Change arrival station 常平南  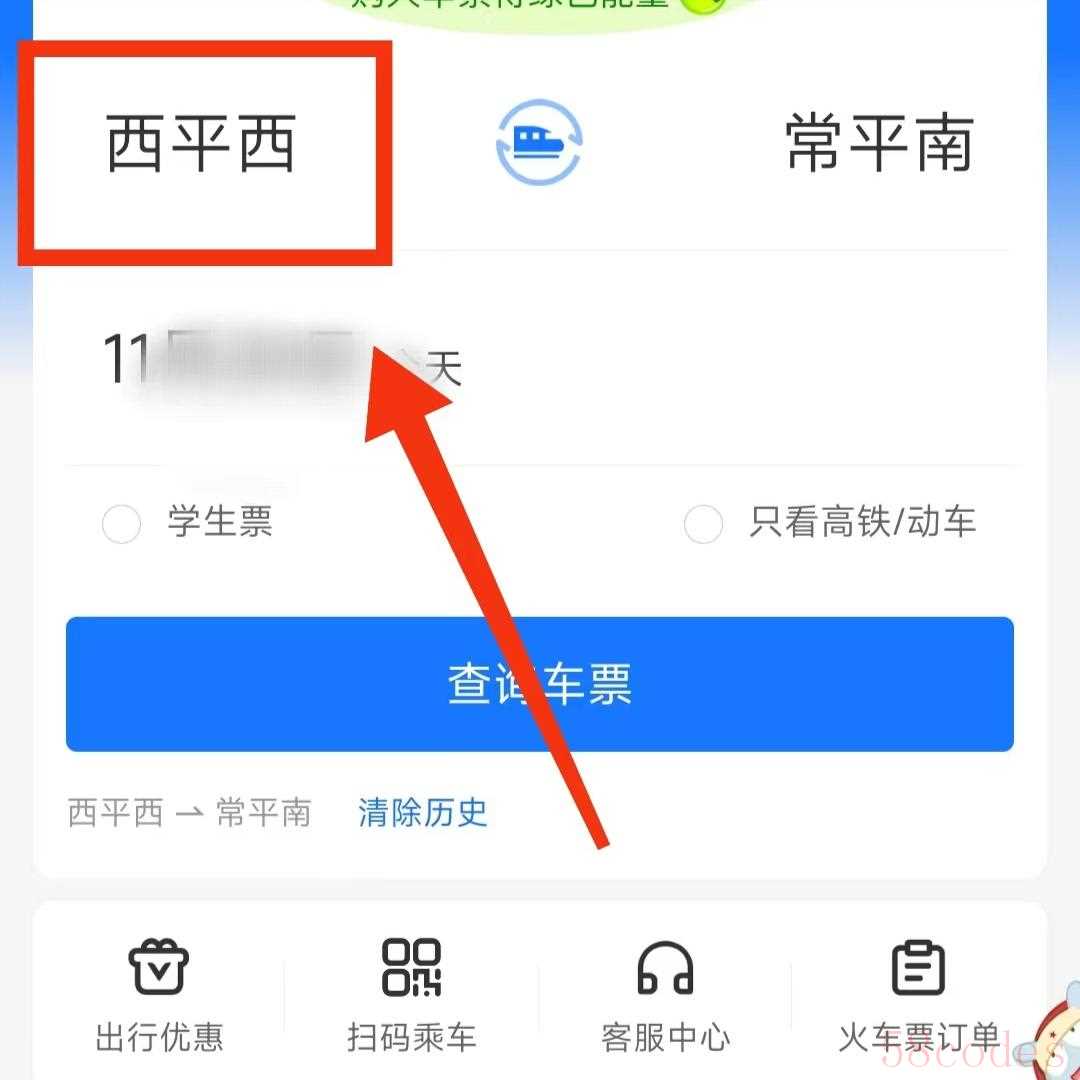878,145
